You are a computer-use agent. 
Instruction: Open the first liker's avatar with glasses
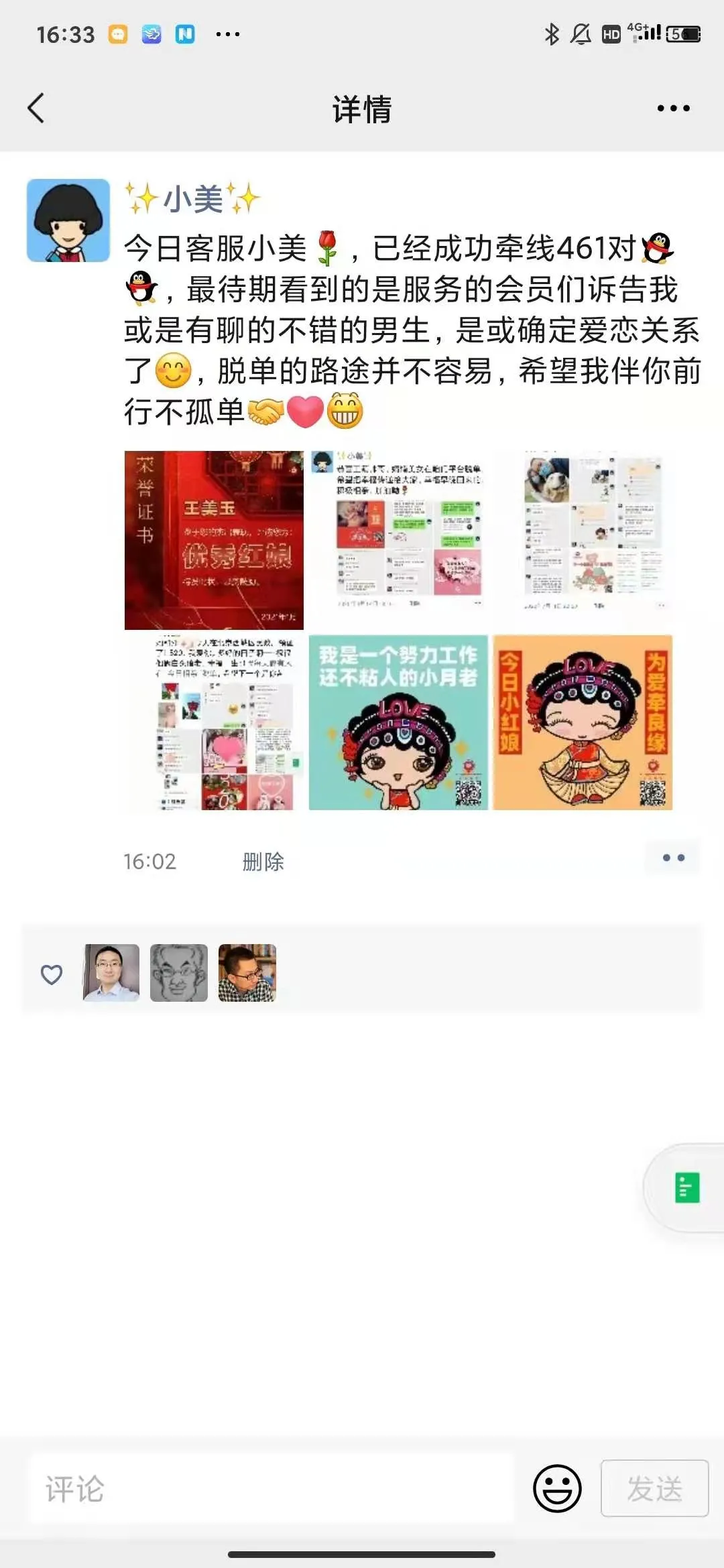coord(111,973)
